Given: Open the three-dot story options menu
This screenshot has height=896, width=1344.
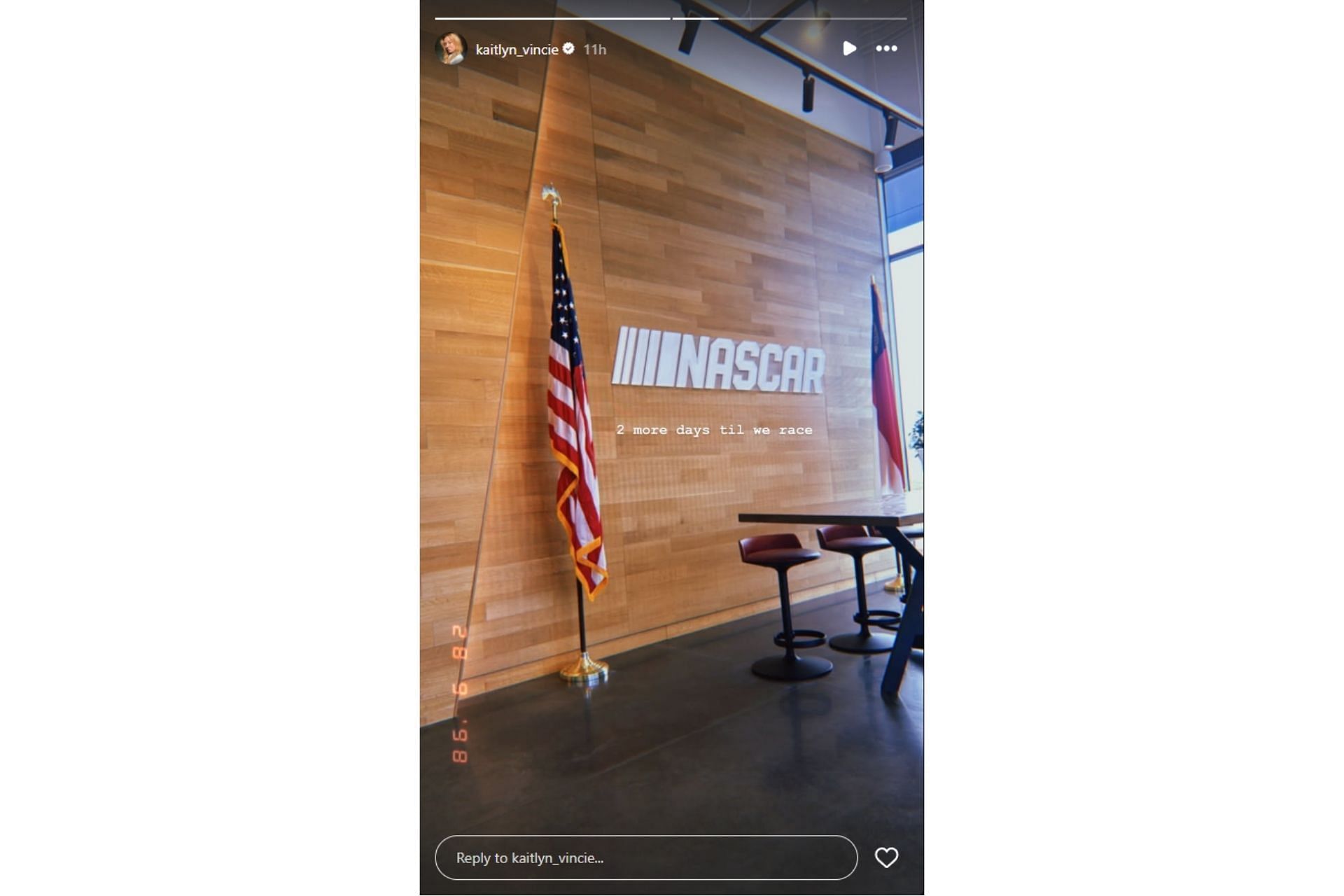Looking at the screenshot, I should (x=886, y=48).
